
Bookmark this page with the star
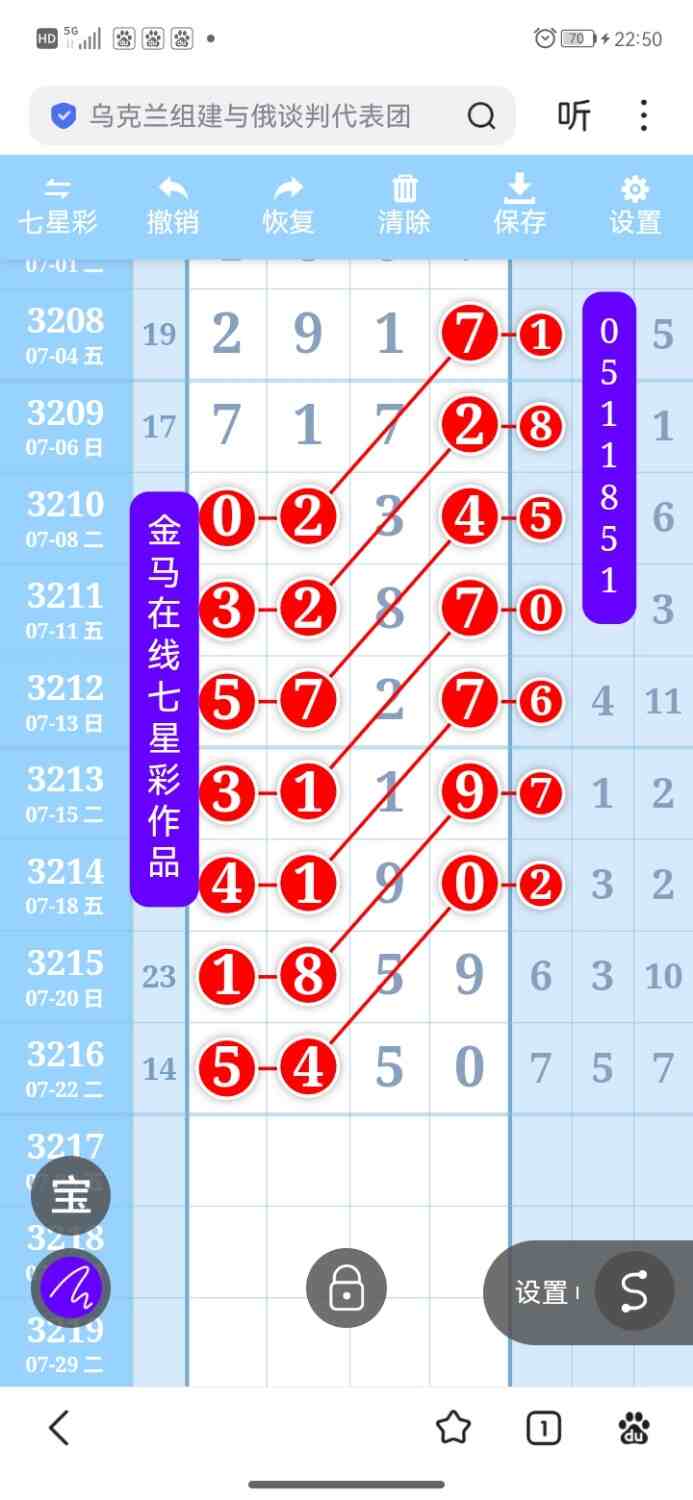click(454, 1428)
